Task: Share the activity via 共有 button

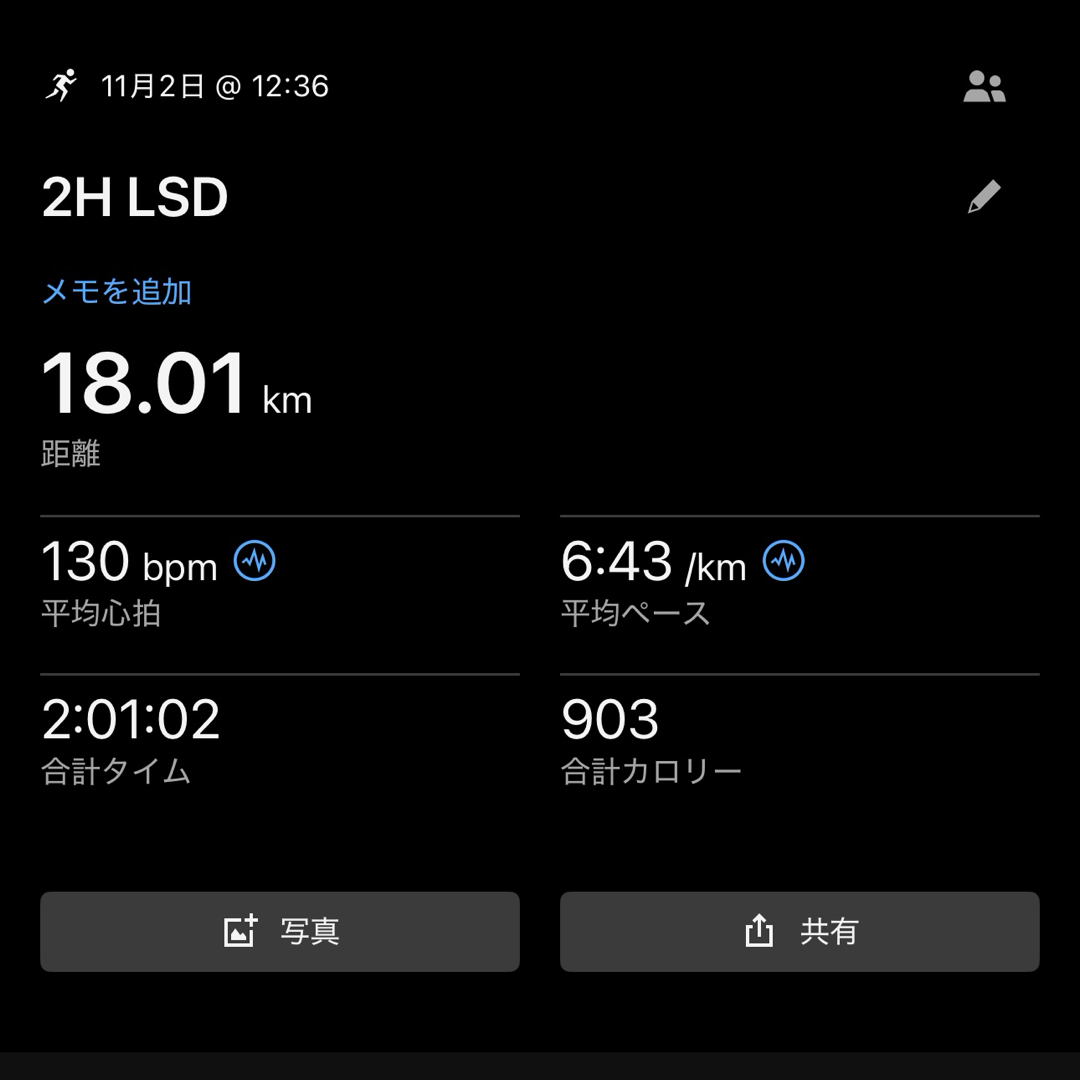Action: pos(800,932)
